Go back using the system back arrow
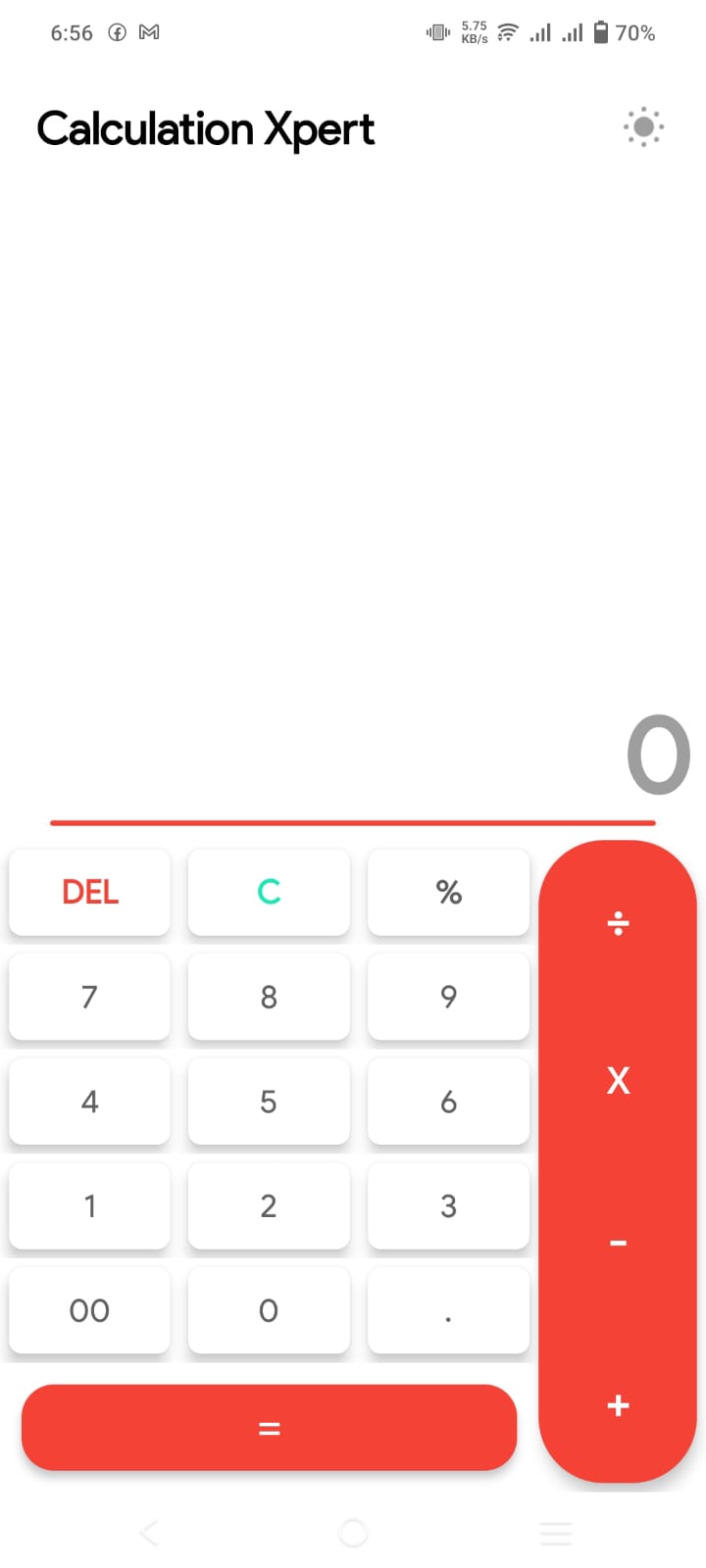The width and height of the screenshot is (706, 1568). click(149, 1533)
